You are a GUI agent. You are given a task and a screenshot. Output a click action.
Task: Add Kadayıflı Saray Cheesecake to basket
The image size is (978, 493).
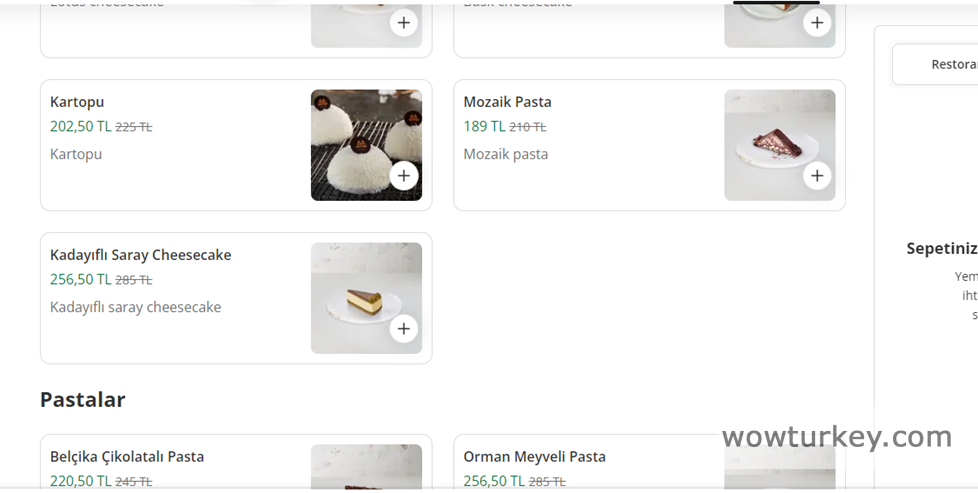click(x=403, y=329)
